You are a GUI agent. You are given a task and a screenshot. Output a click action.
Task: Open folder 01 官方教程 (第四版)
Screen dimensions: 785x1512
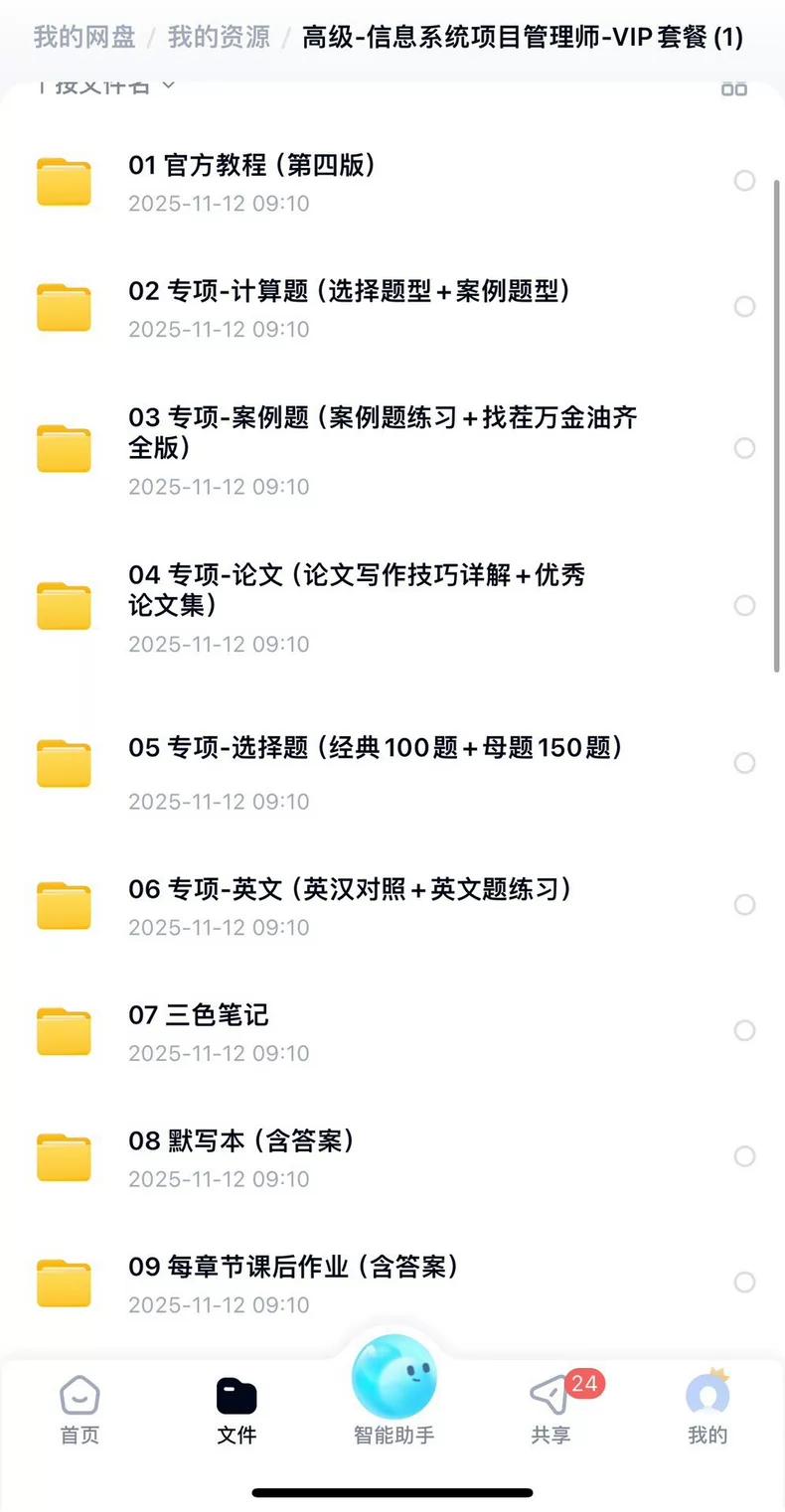tap(251, 166)
